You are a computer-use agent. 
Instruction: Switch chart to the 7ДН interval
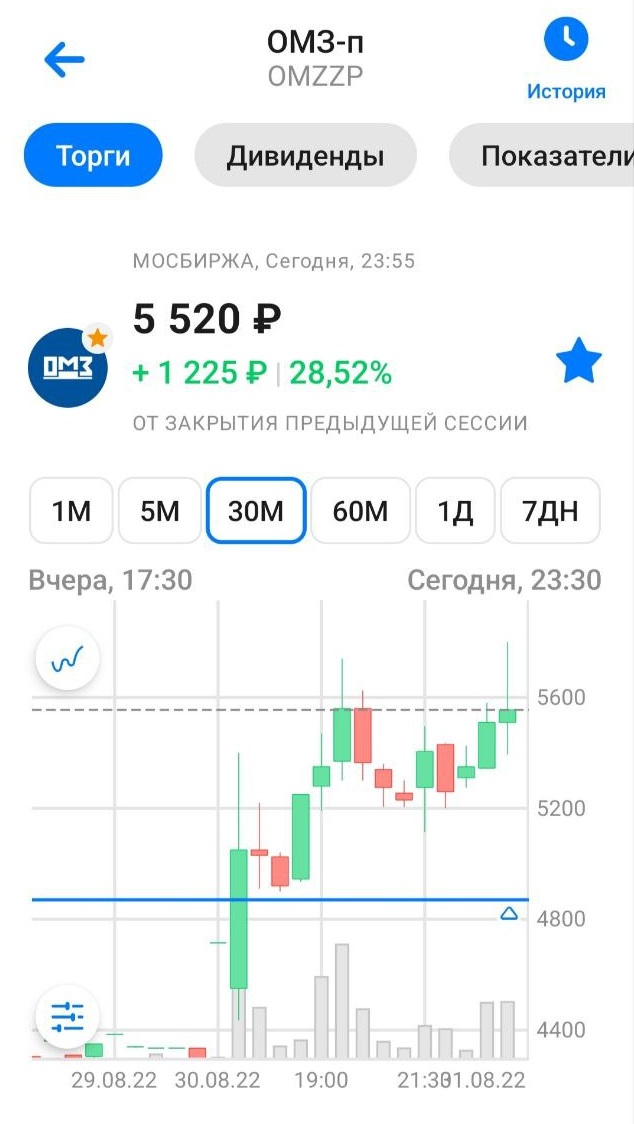pos(550,510)
